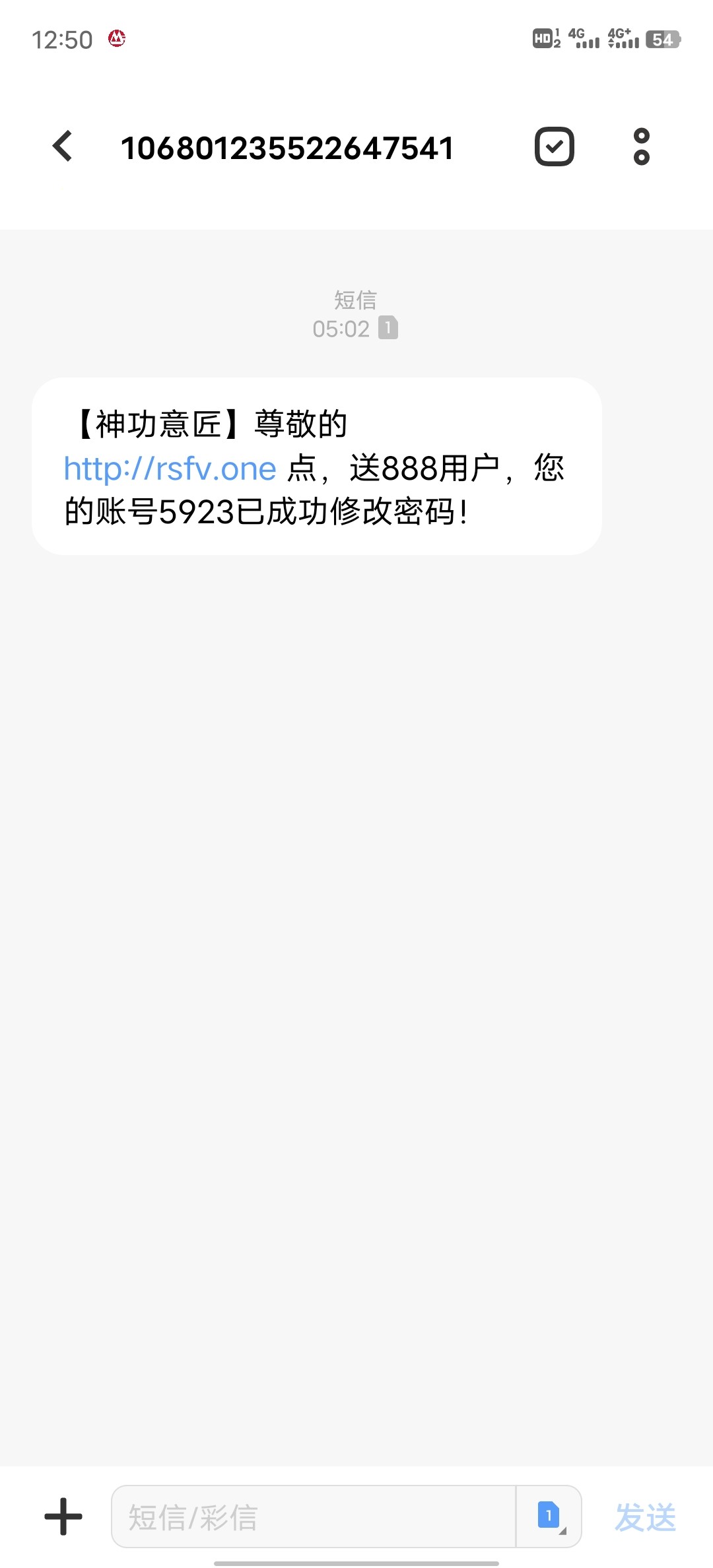Open the rsfv.one link in message
Screen dimensions: 713x1568
[170, 469]
